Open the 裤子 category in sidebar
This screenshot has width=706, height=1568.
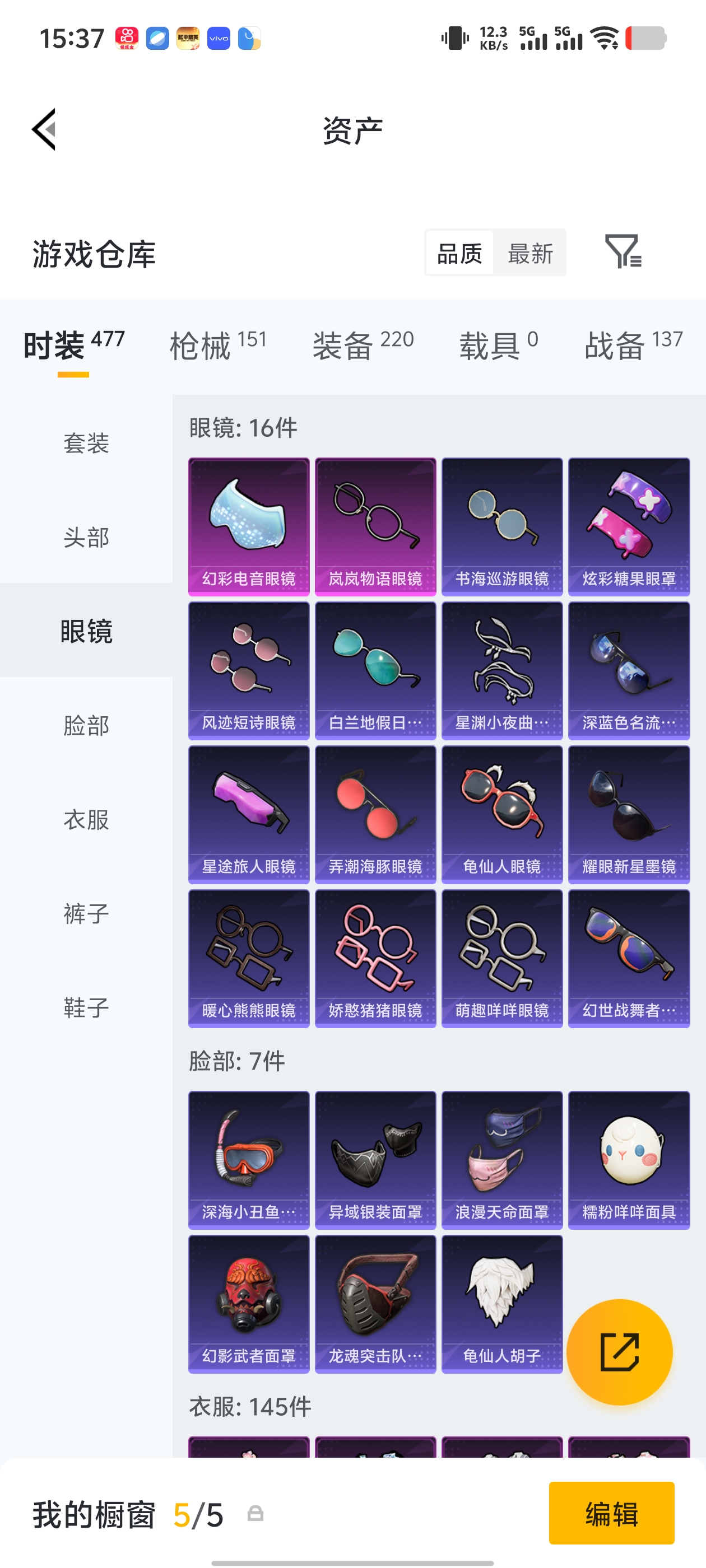(85, 914)
